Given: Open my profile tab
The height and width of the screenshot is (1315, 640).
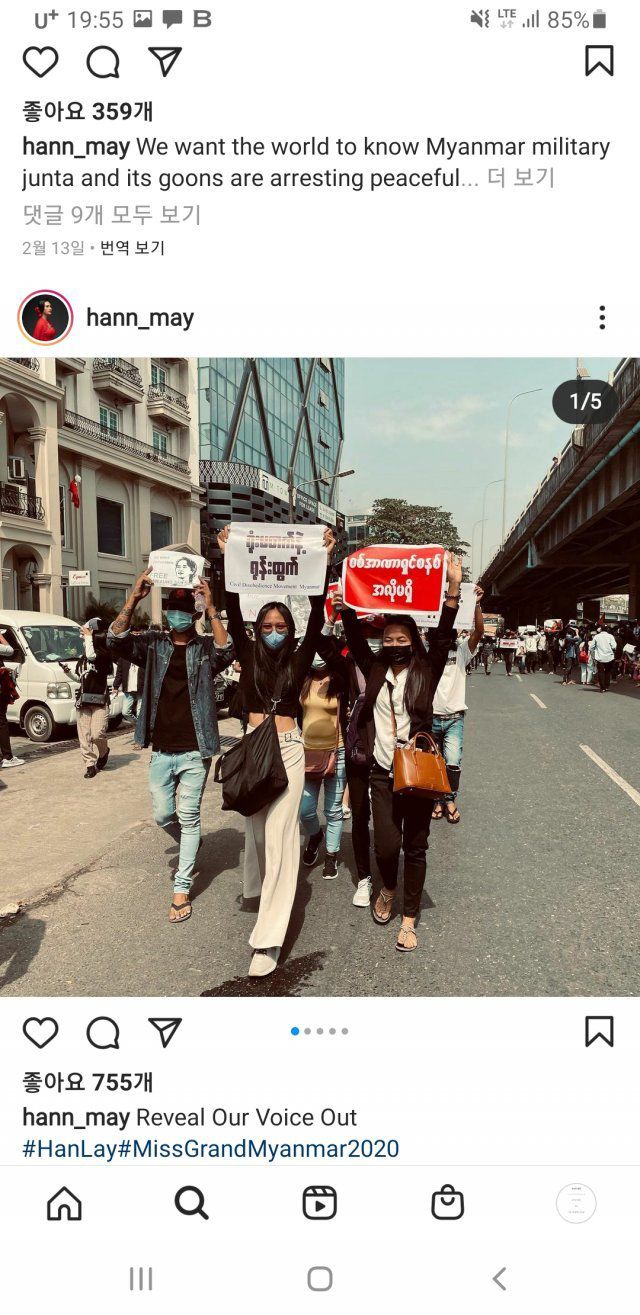Looking at the screenshot, I should tap(576, 1203).
